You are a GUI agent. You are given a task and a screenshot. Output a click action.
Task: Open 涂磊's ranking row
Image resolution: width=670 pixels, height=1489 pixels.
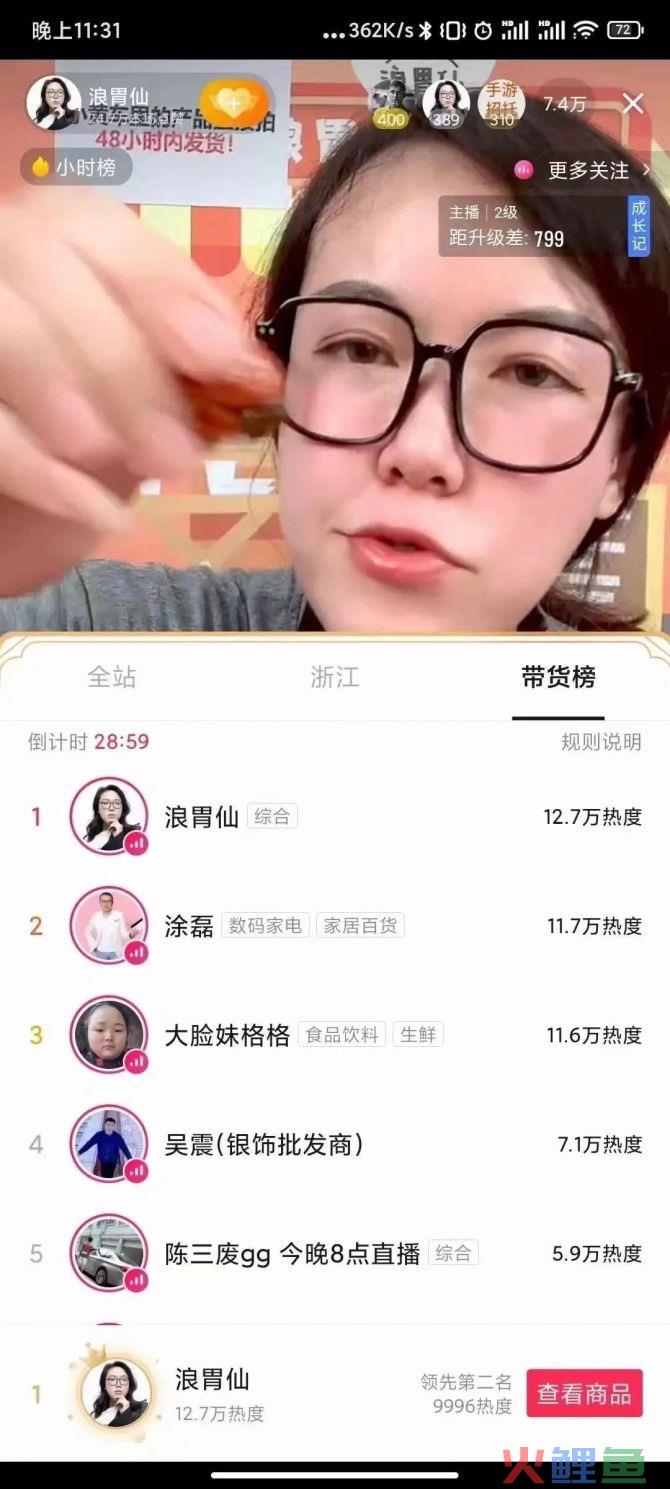click(x=335, y=926)
